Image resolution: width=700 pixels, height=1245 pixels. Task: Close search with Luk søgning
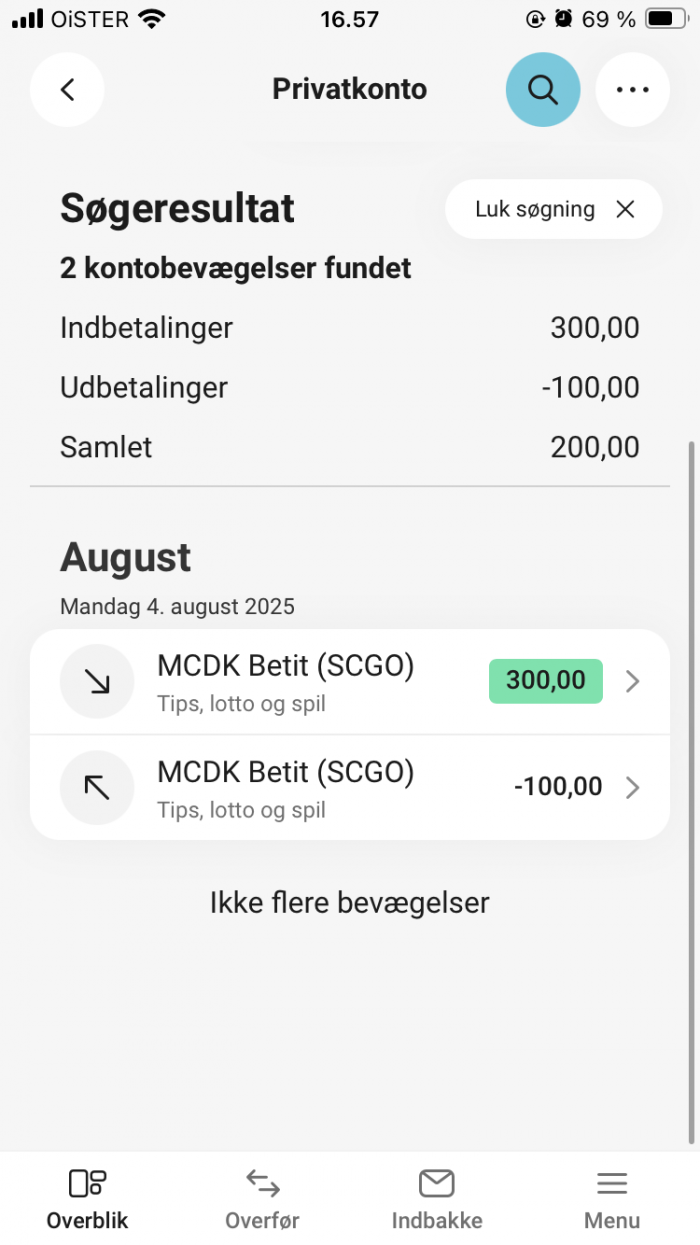tap(554, 209)
